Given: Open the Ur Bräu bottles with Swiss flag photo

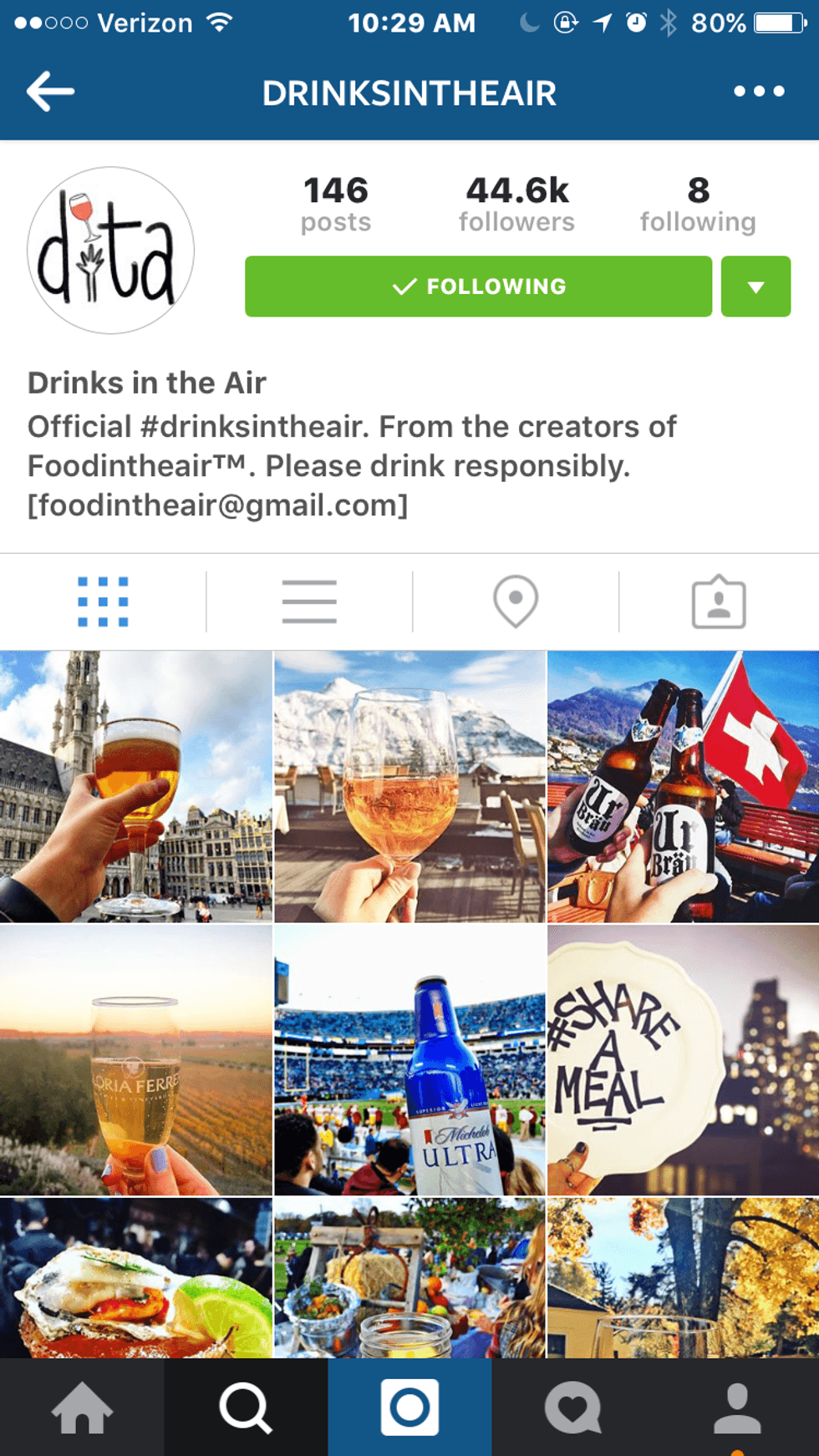Looking at the screenshot, I should [x=684, y=787].
